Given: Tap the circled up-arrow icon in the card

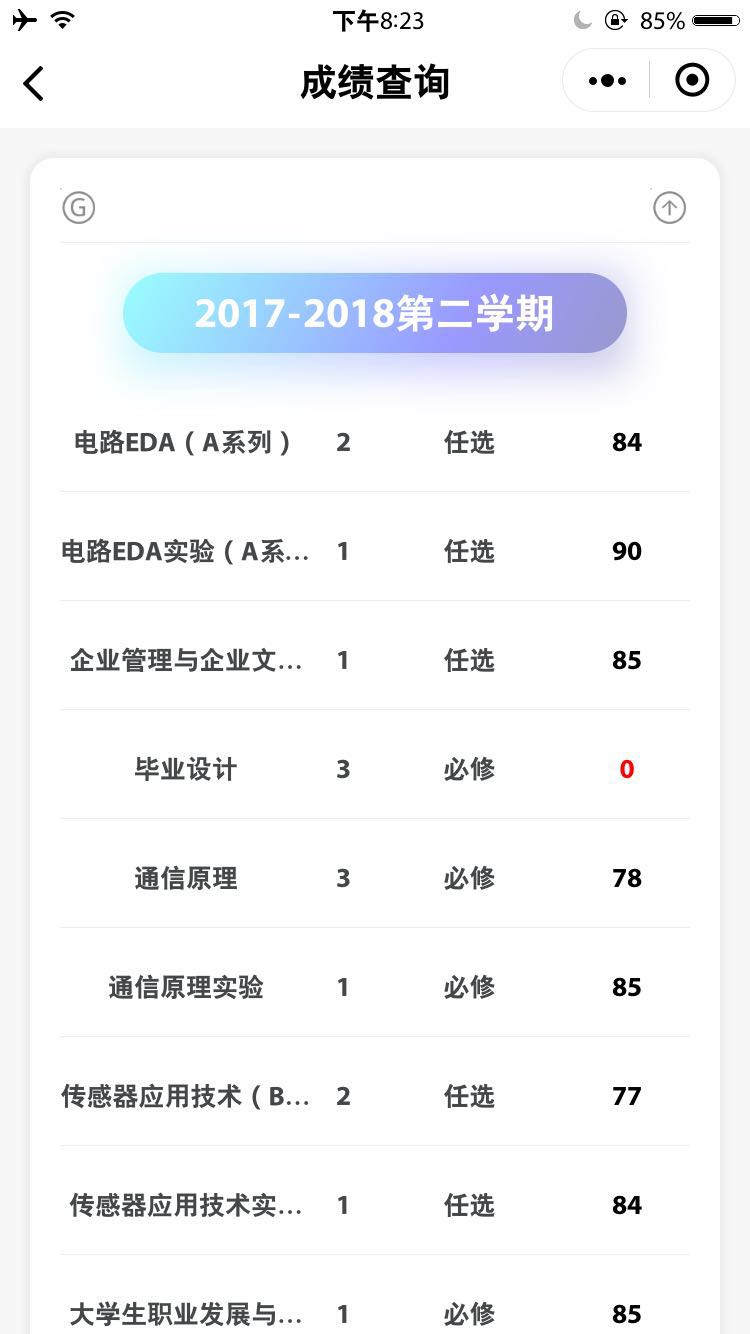Looking at the screenshot, I should click(670, 208).
